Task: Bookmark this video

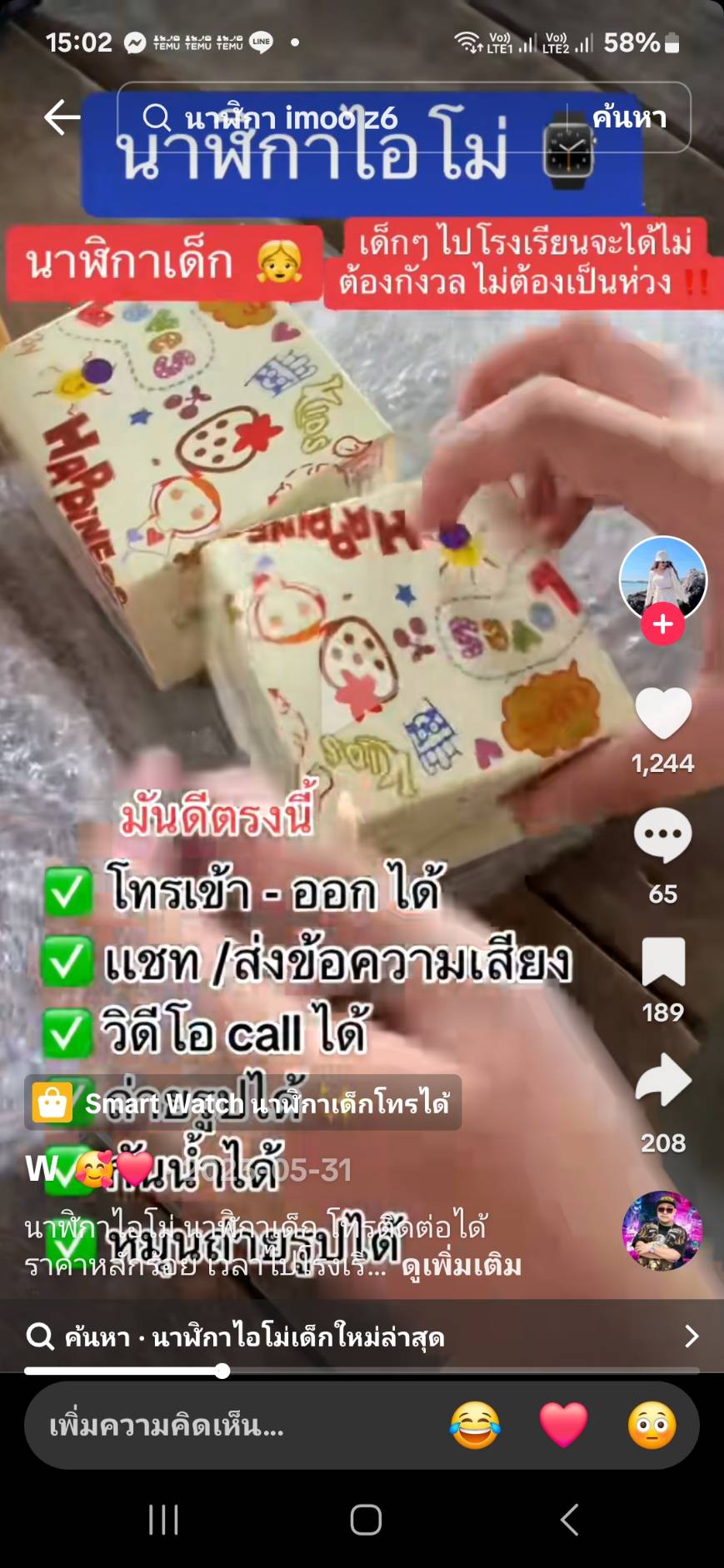Action: coord(663,962)
